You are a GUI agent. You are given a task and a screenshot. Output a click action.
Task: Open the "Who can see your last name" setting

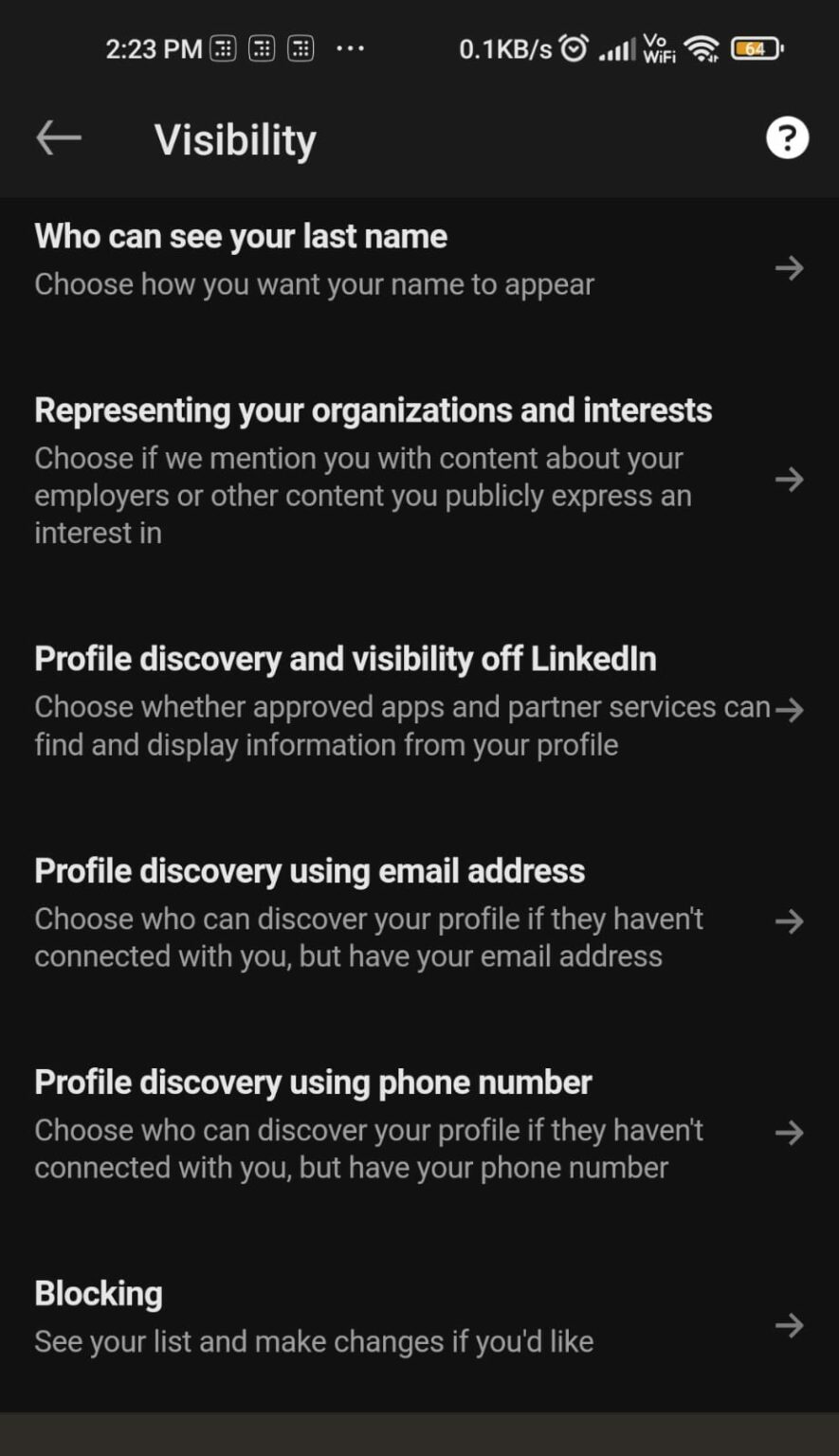pos(240,236)
